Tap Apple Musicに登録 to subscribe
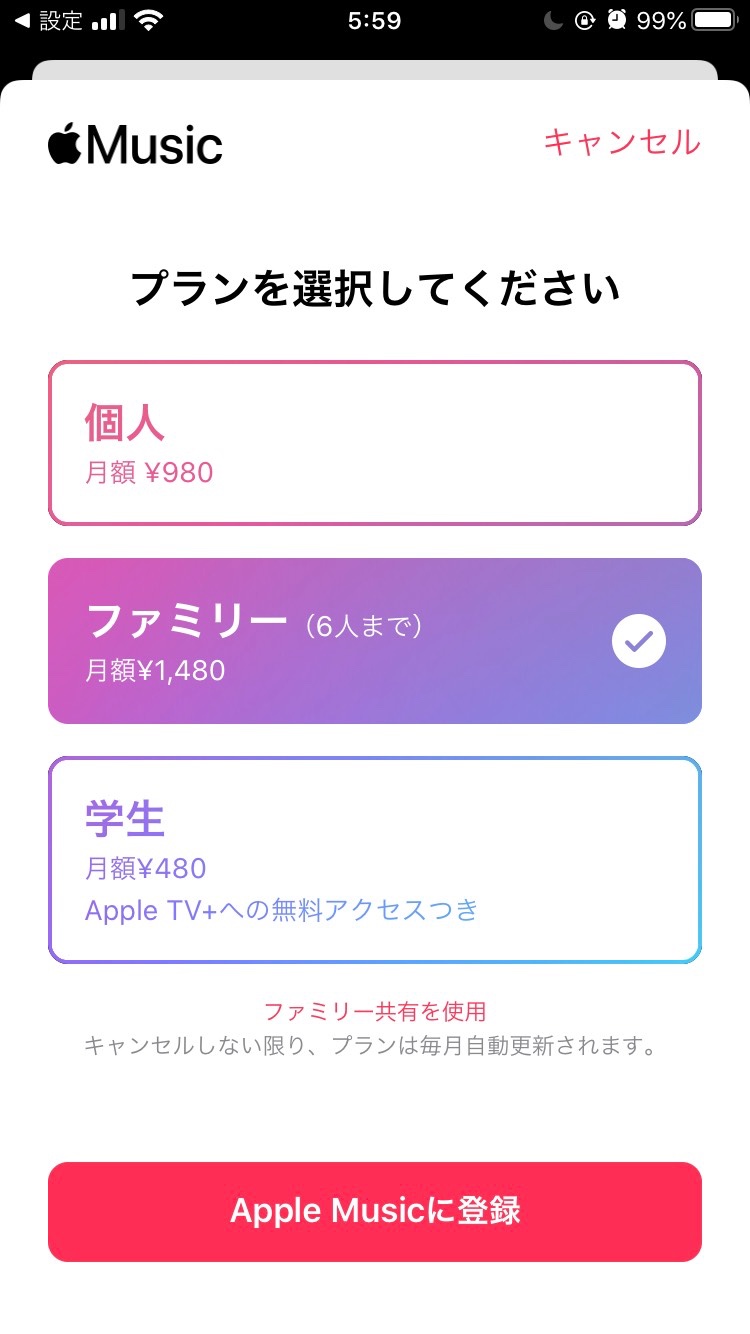Image resolution: width=750 pixels, height=1334 pixels. point(375,1211)
